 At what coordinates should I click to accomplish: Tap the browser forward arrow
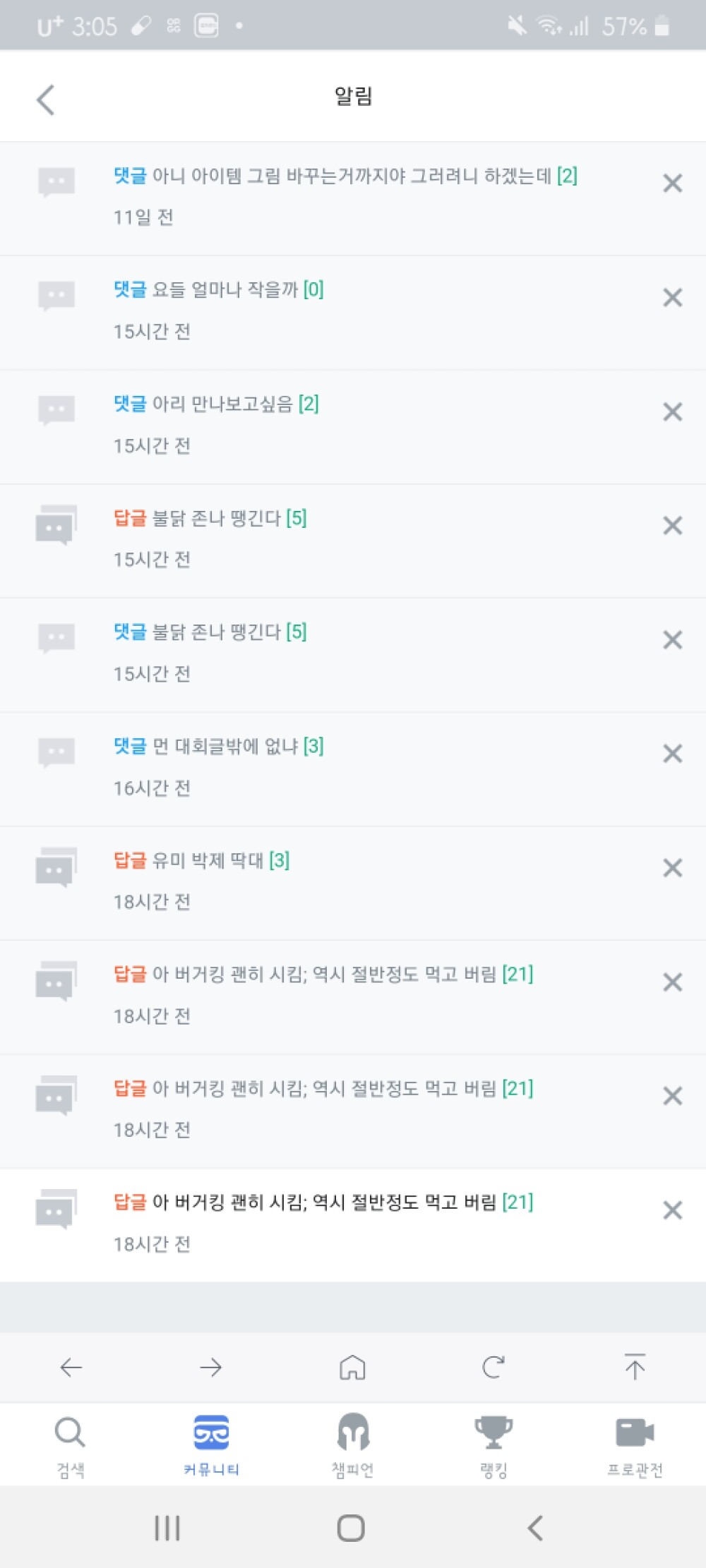(x=211, y=1368)
